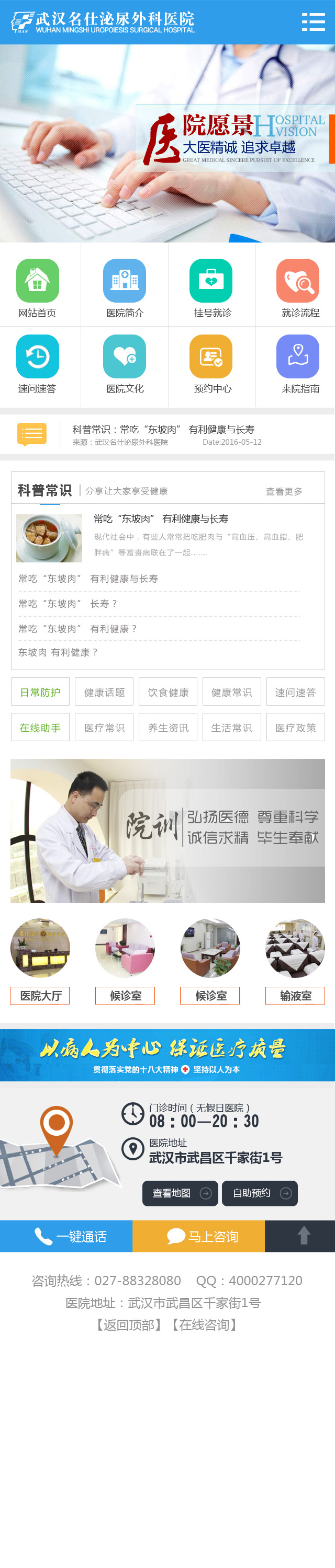The height and width of the screenshot is (1568, 335).
Task: Tap the back-to-top arrow
Action: 303,1236
